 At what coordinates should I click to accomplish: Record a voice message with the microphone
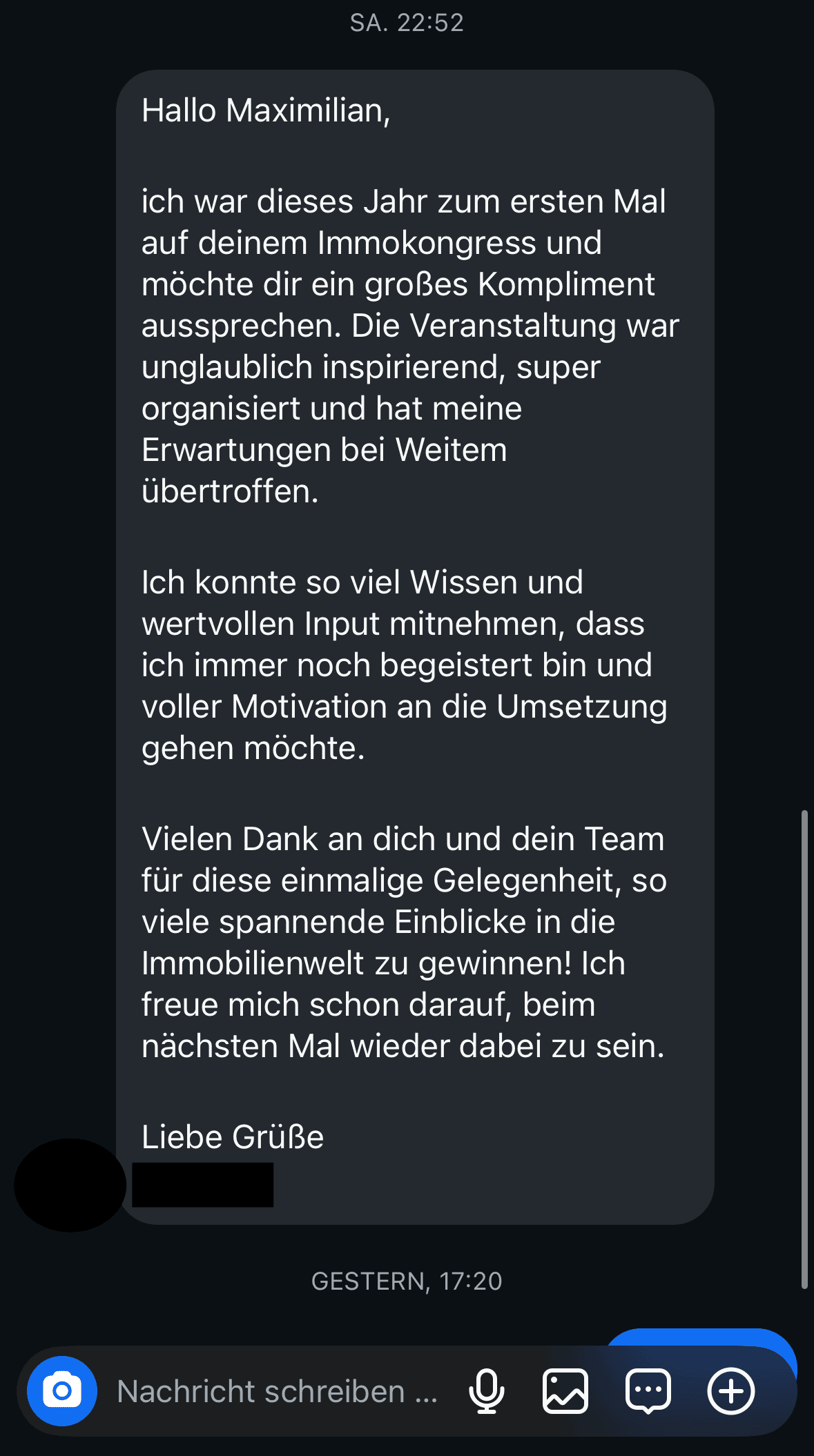(486, 1391)
